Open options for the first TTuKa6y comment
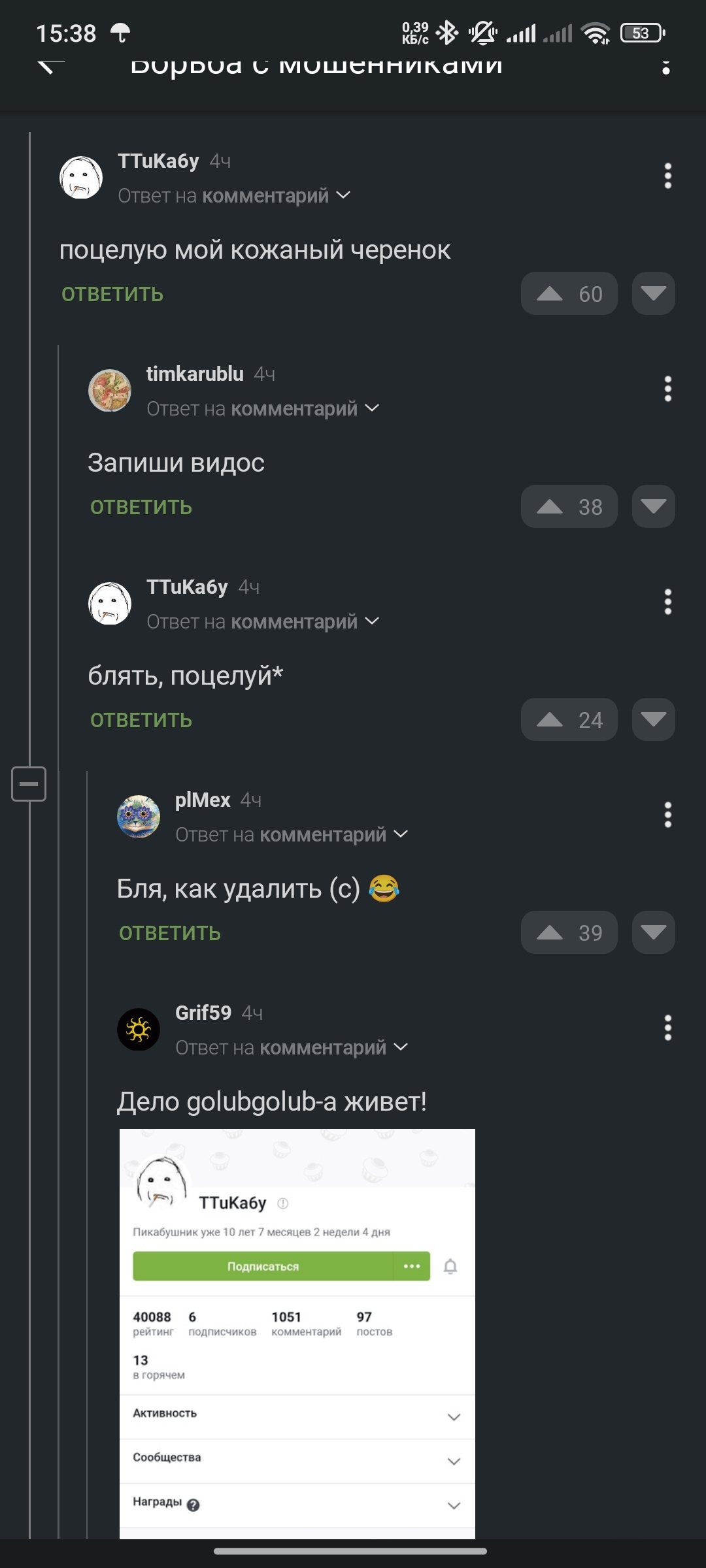This screenshot has height=1568, width=706. tap(667, 176)
